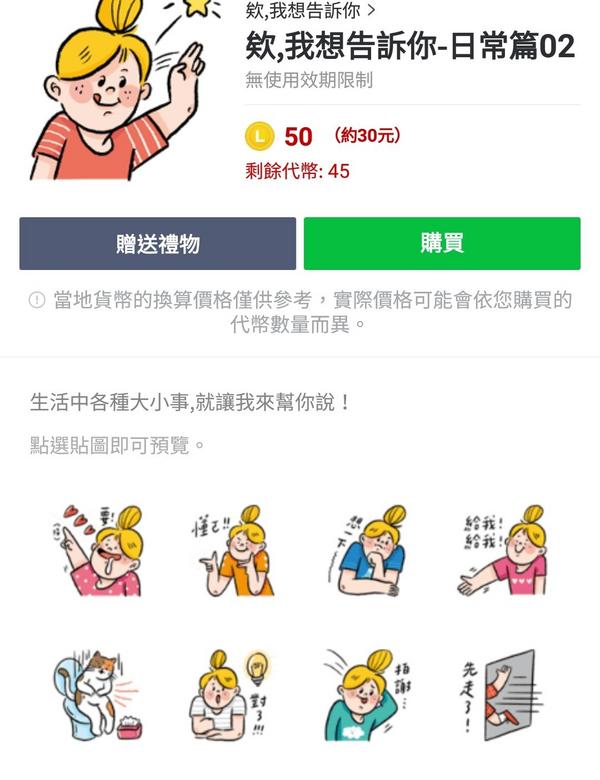Preview the 懂了 sticker
The width and height of the screenshot is (600, 780).
[x=233, y=551]
